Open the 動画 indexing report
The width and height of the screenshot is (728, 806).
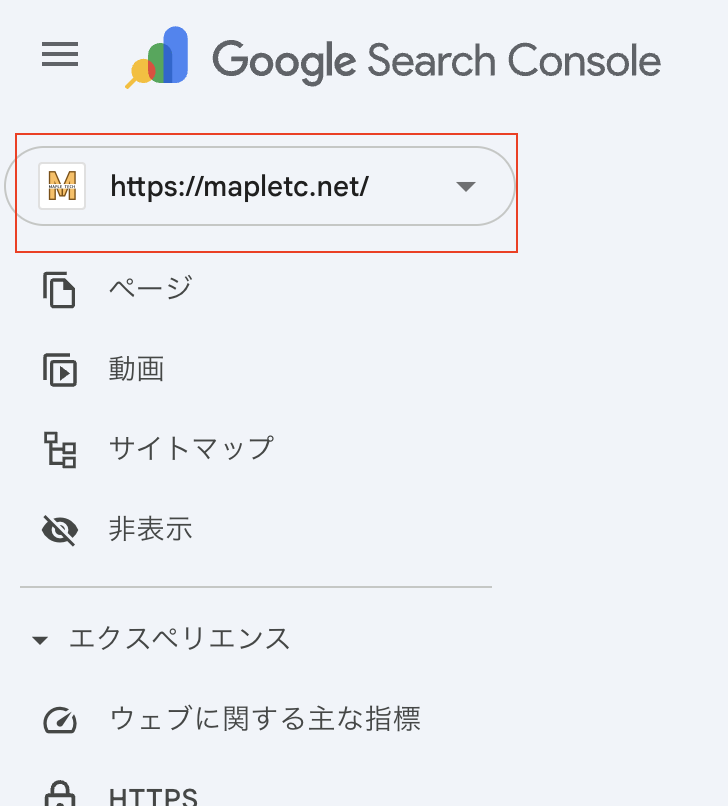click(x=136, y=370)
